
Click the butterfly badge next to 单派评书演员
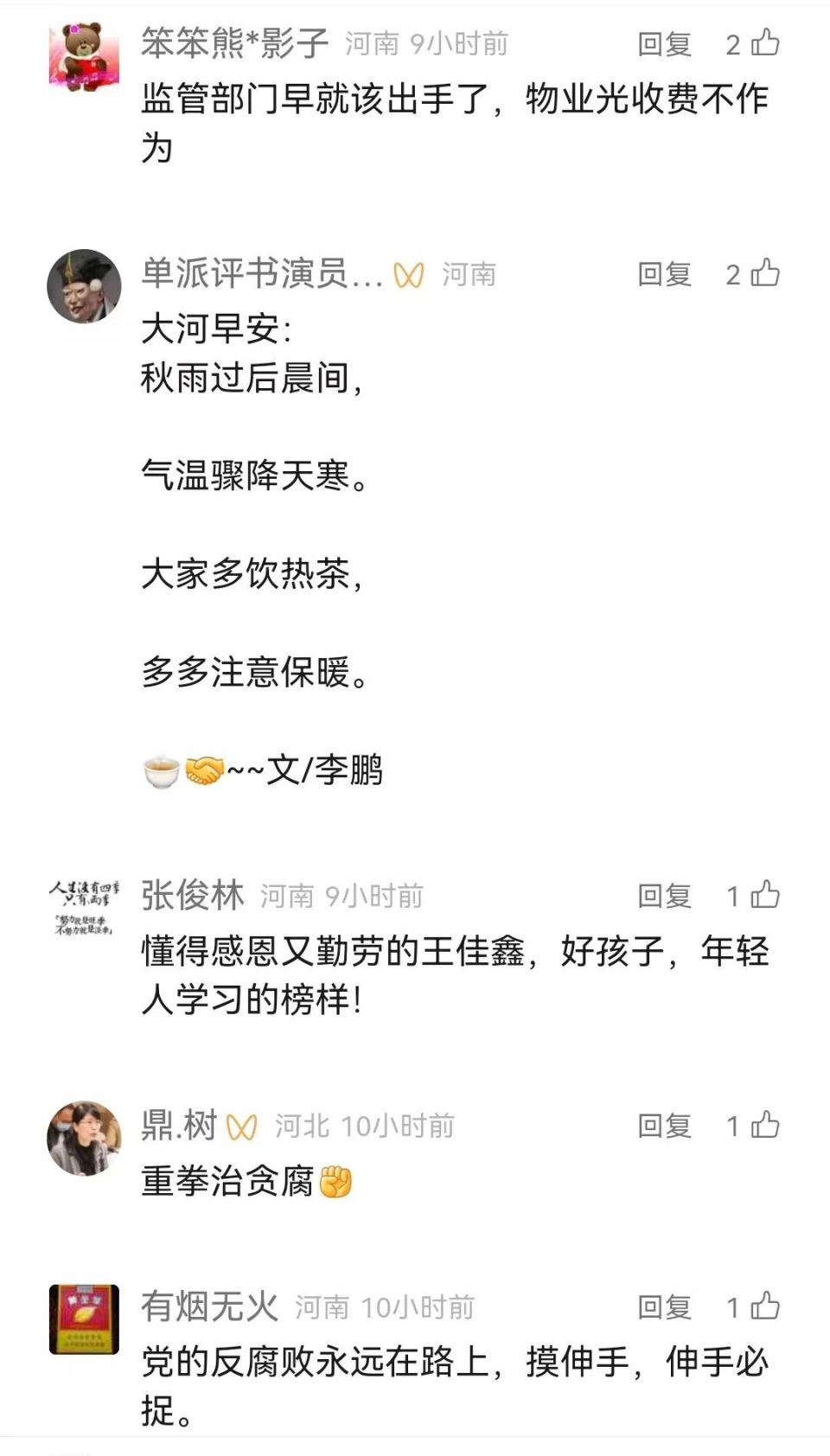tap(408, 274)
